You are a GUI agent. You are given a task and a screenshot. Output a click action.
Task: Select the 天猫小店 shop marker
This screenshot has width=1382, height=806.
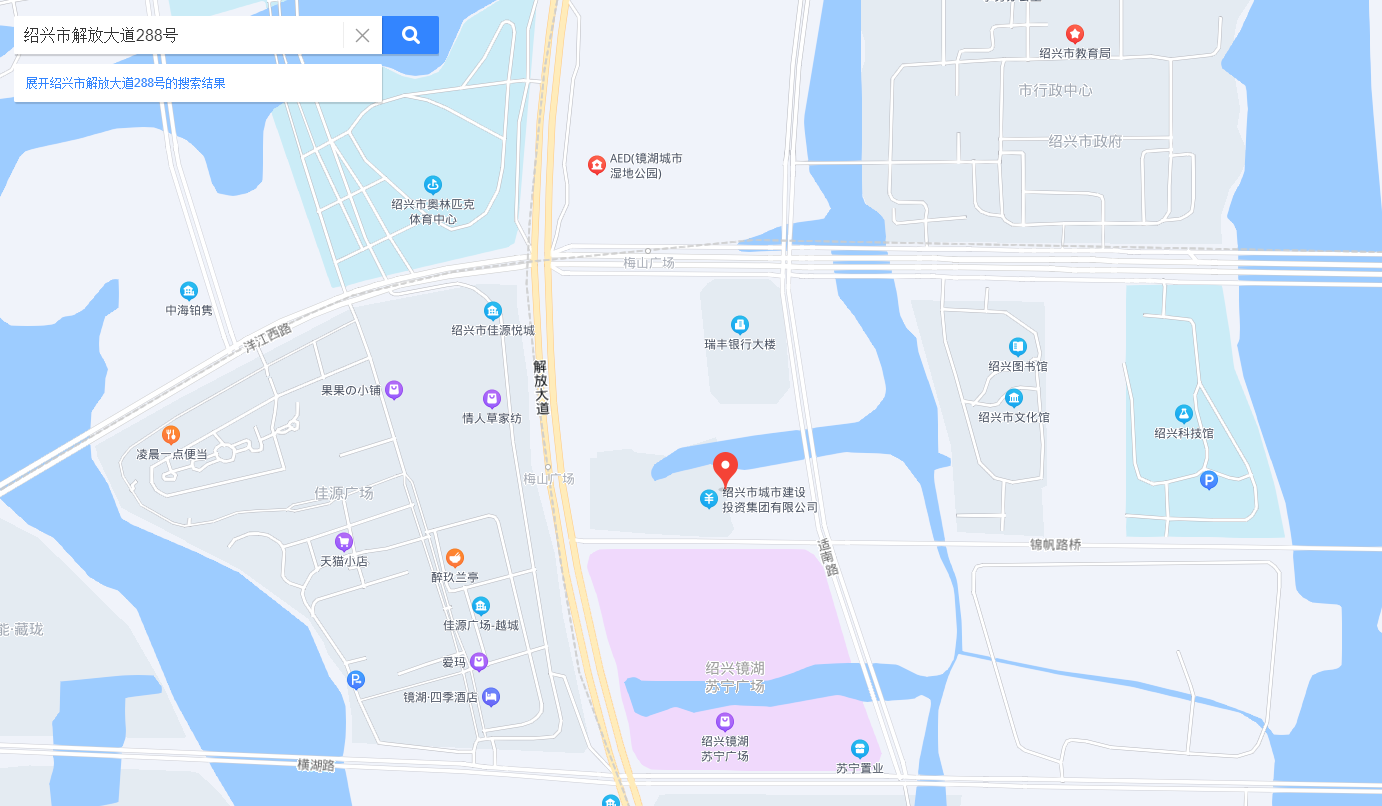click(344, 542)
